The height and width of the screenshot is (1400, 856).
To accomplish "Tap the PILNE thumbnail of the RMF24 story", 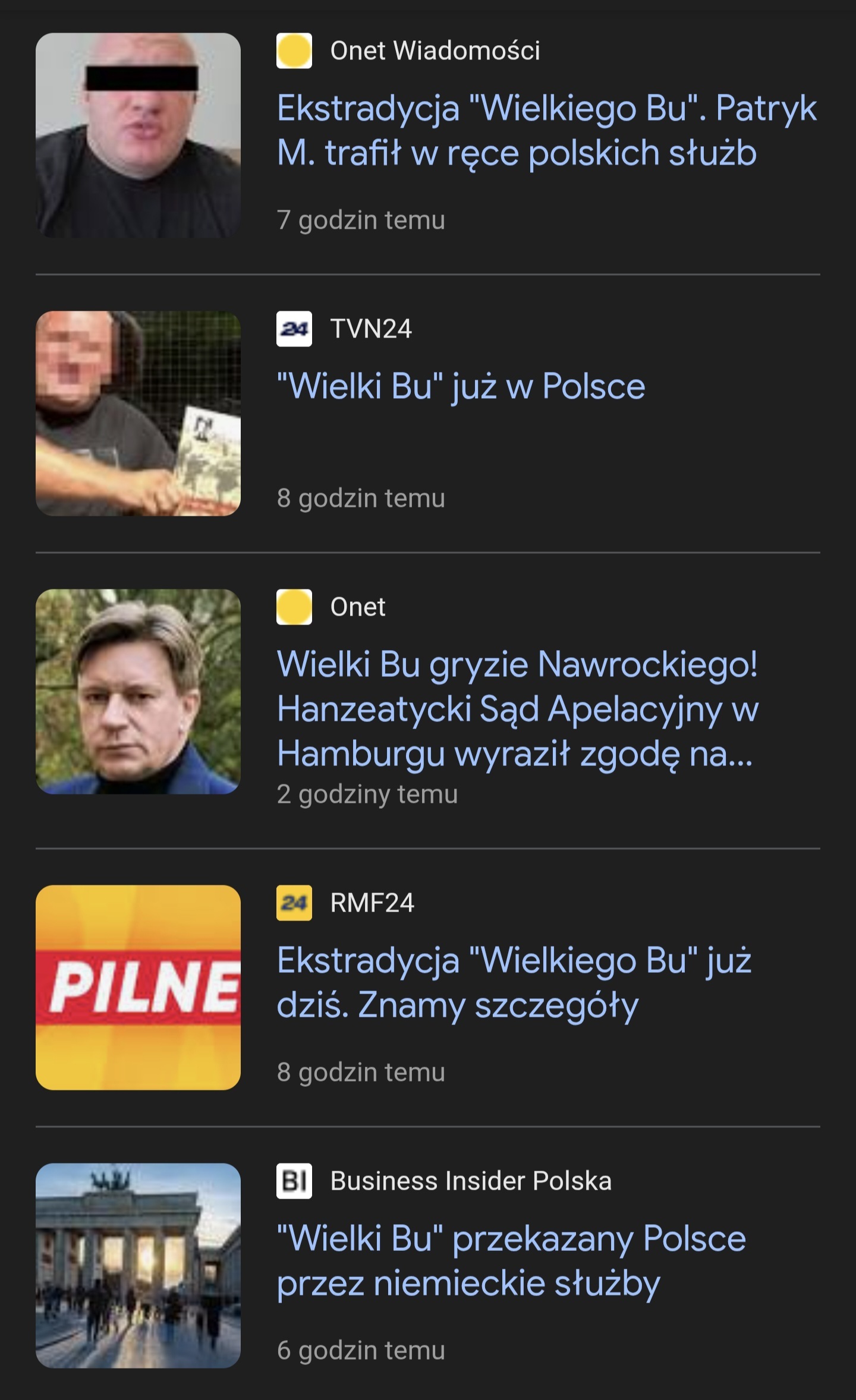I will click(x=138, y=987).
